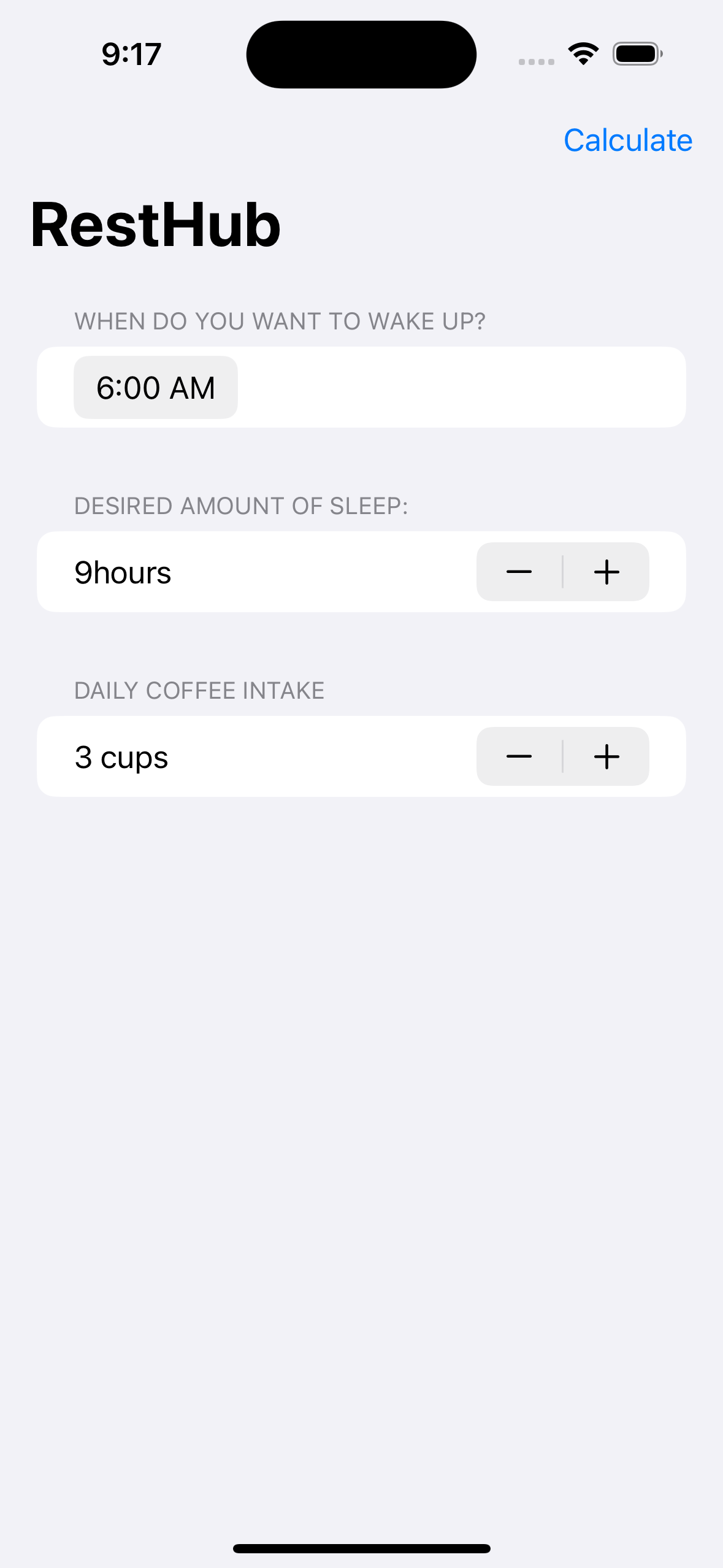Tap the plus button on the coffee stepper
Screen dimensions: 723x1568
pos(606,756)
